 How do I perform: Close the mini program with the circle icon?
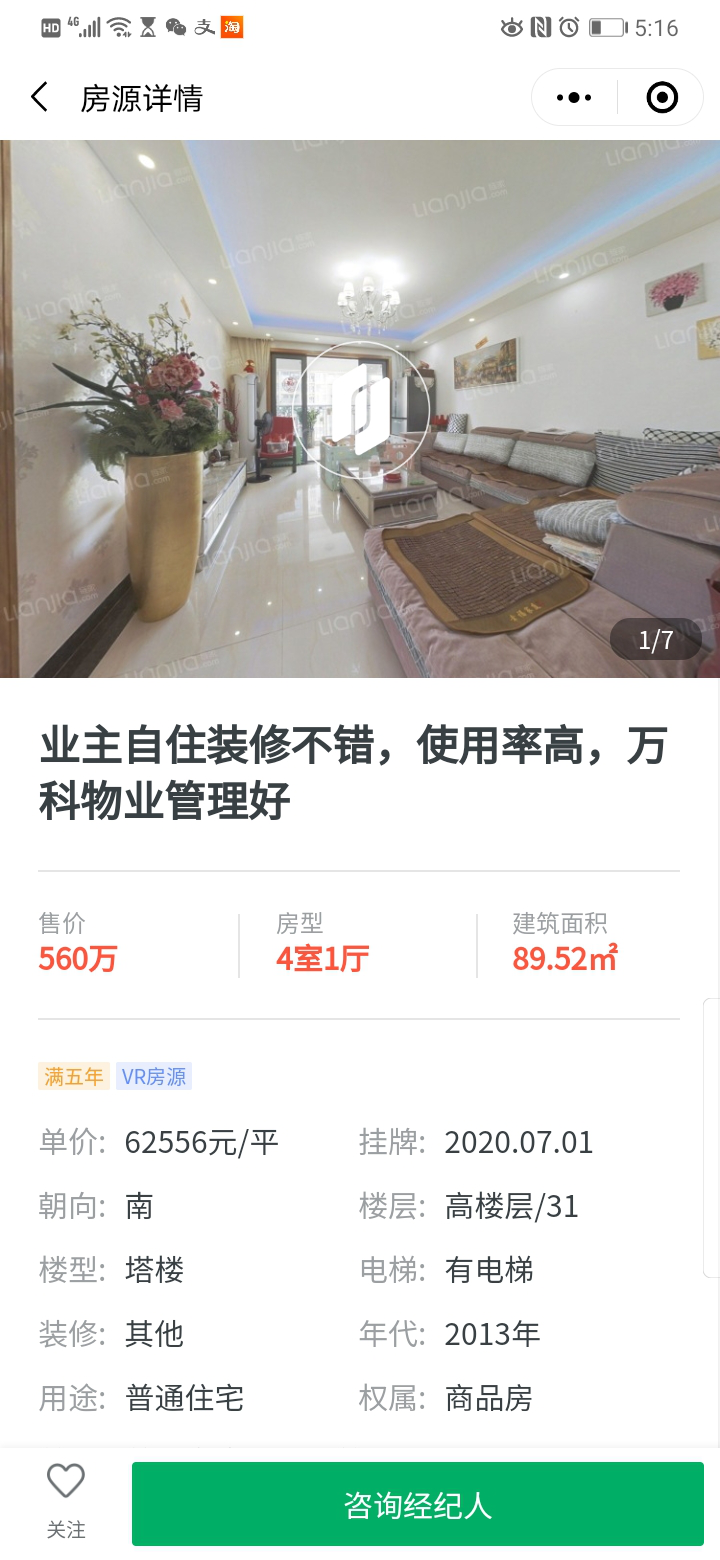pos(662,98)
